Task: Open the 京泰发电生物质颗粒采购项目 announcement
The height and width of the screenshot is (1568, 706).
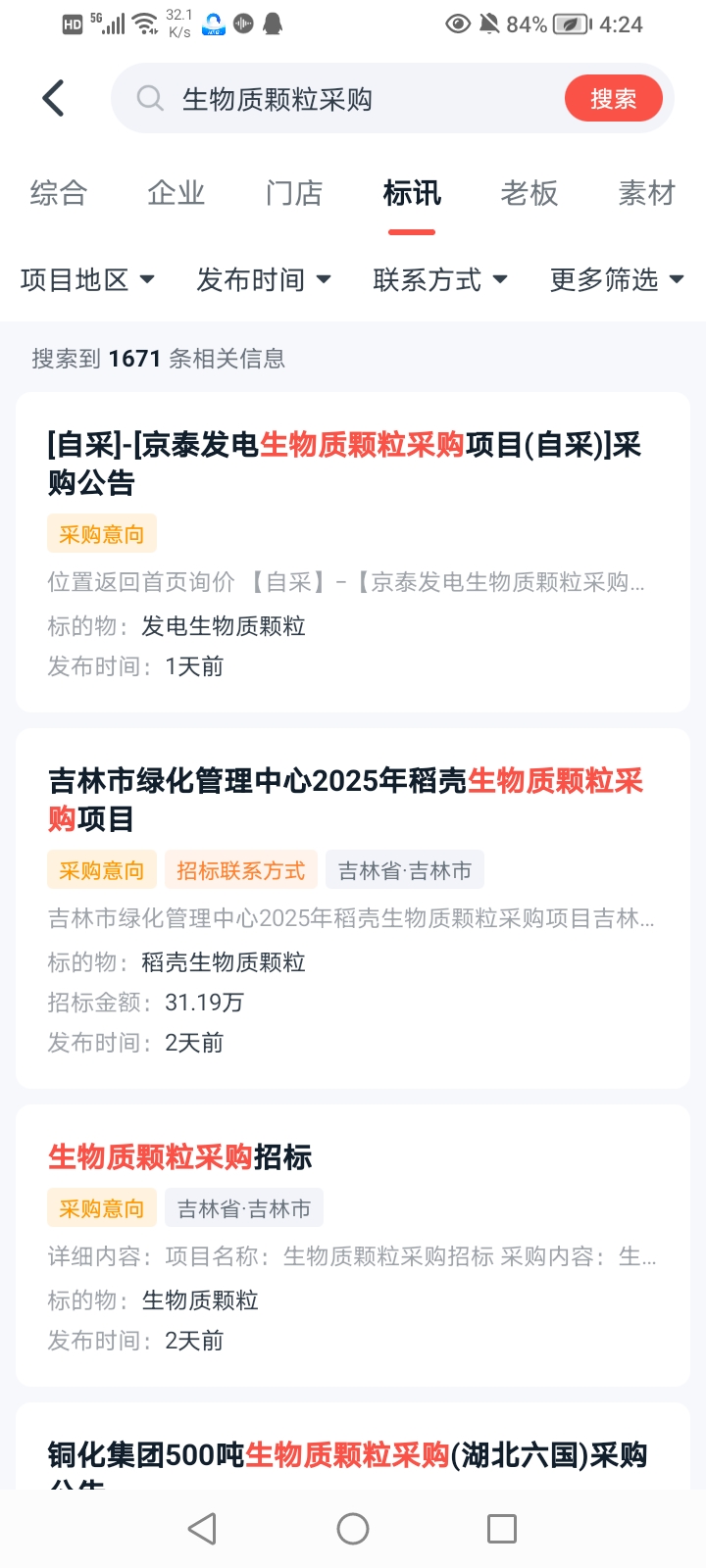Action: click(344, 464)
